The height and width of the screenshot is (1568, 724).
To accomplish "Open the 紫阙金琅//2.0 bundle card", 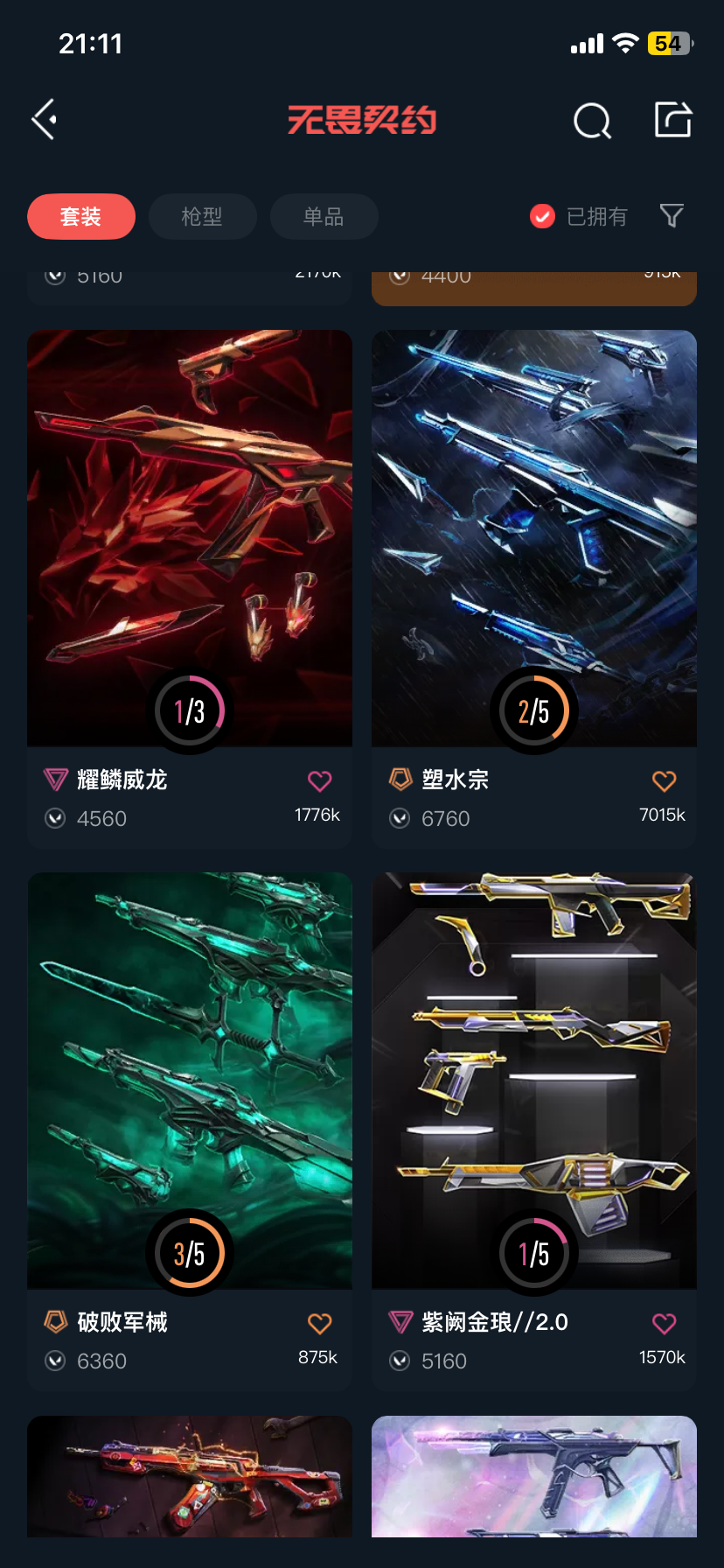I will coord(534,1131).
